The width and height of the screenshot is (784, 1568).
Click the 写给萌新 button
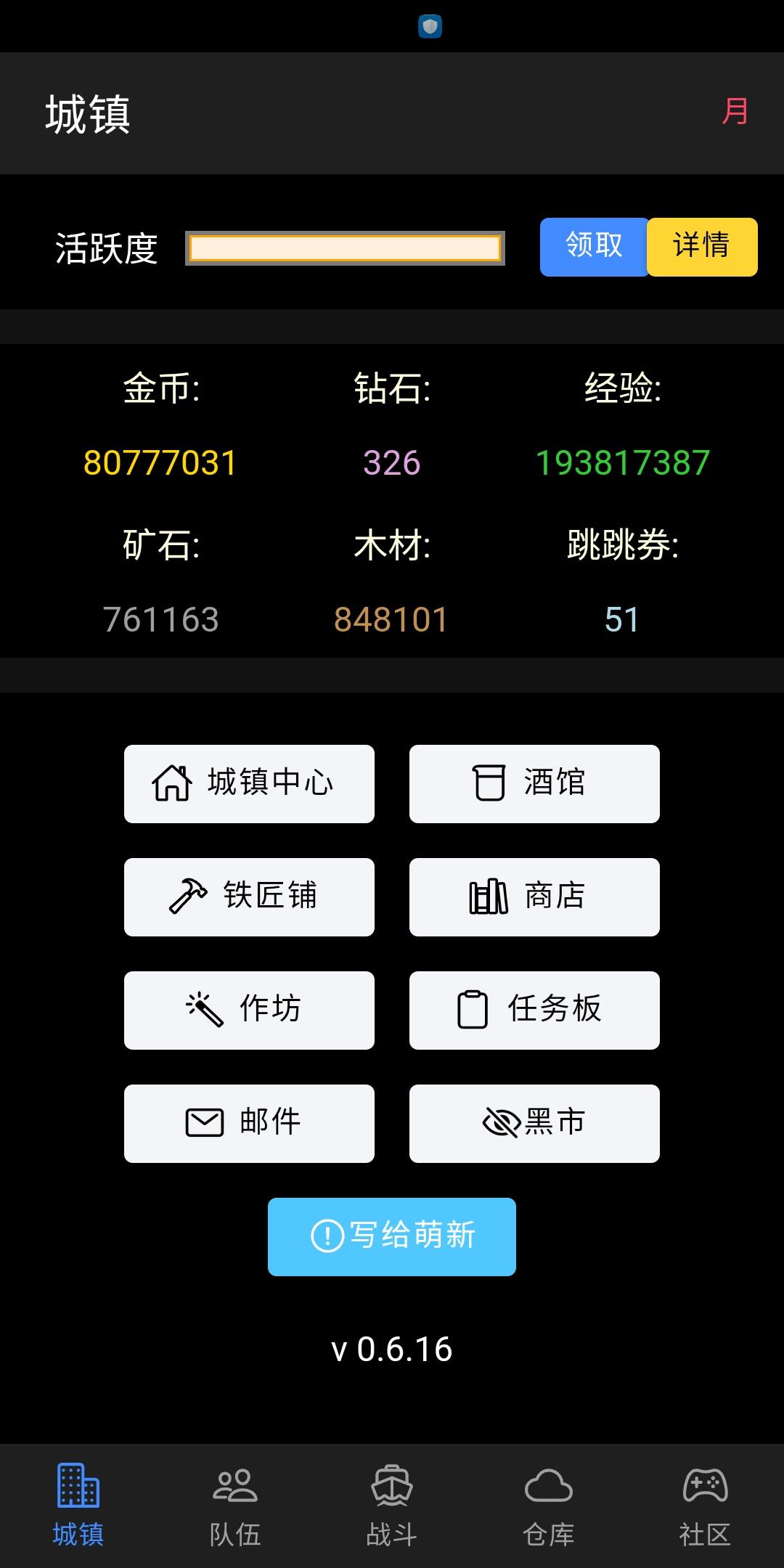(x=392, y=1236)
